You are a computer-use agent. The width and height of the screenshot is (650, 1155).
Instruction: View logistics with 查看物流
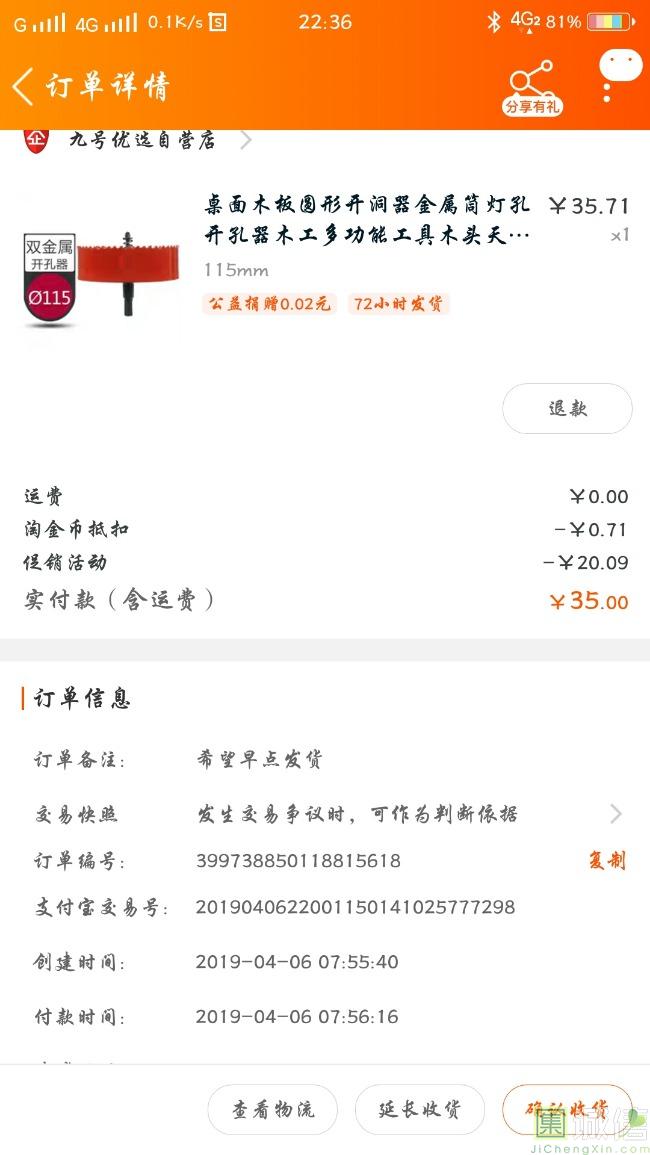pos(273,1109)
